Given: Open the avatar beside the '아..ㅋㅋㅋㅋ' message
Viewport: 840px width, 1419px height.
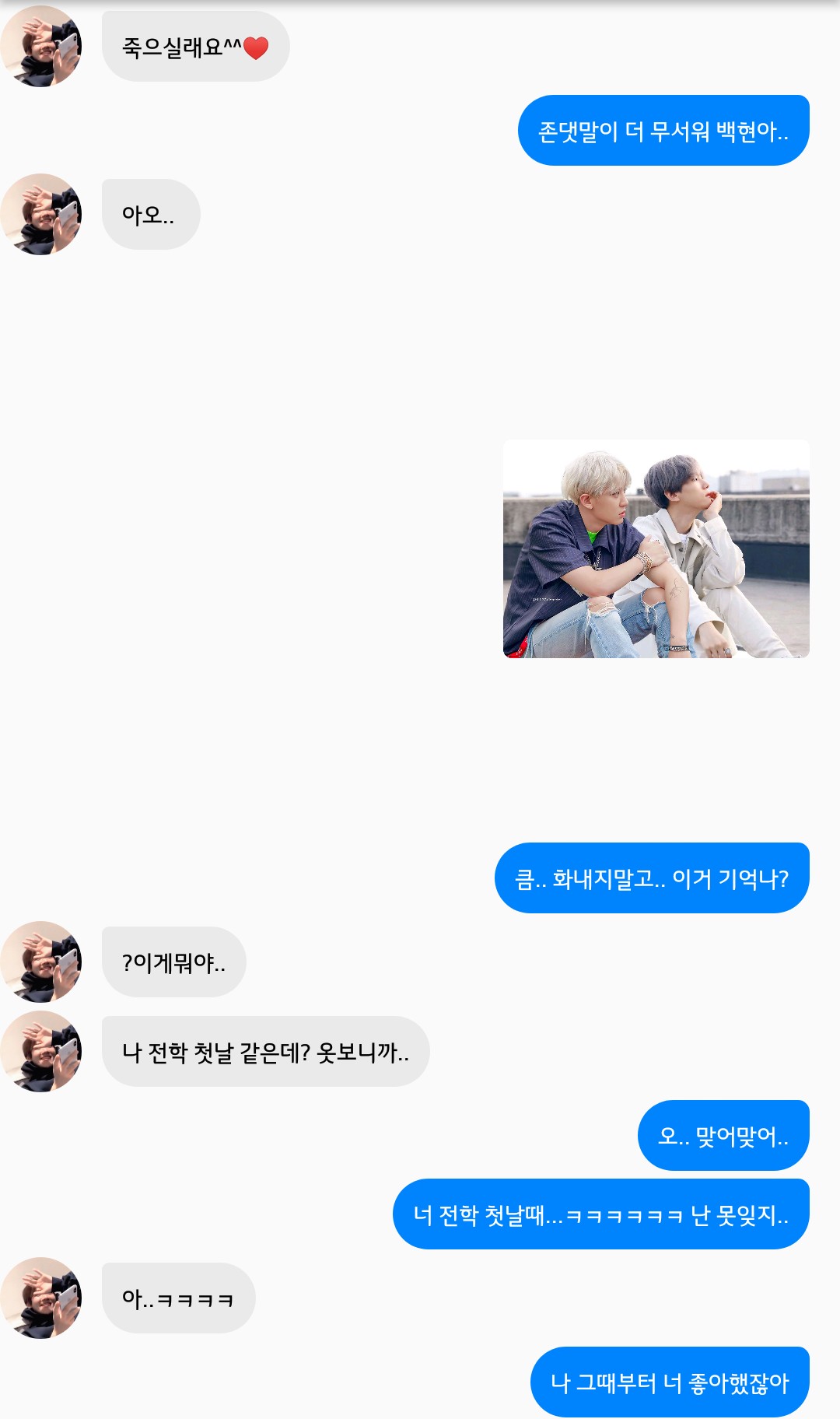Looking at the screenshot, I should tap(41, 1298).
